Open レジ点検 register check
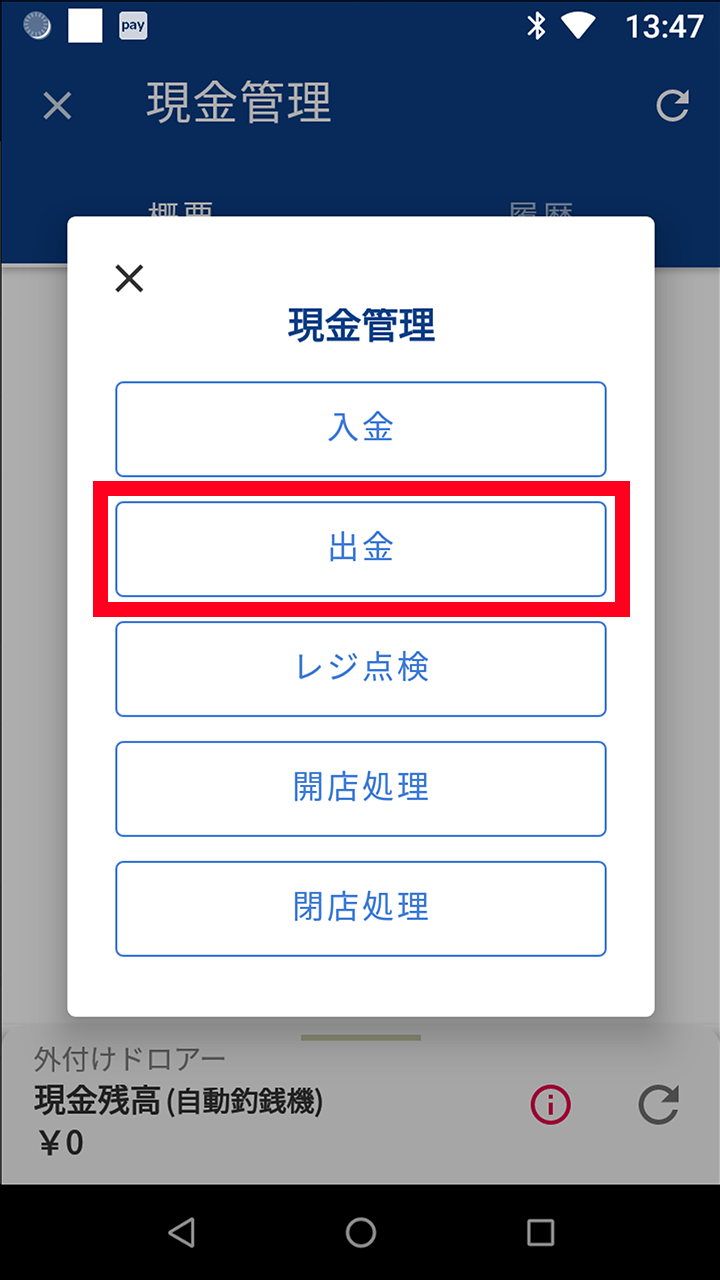The image size is (720, 1280). tap(361, 668)
